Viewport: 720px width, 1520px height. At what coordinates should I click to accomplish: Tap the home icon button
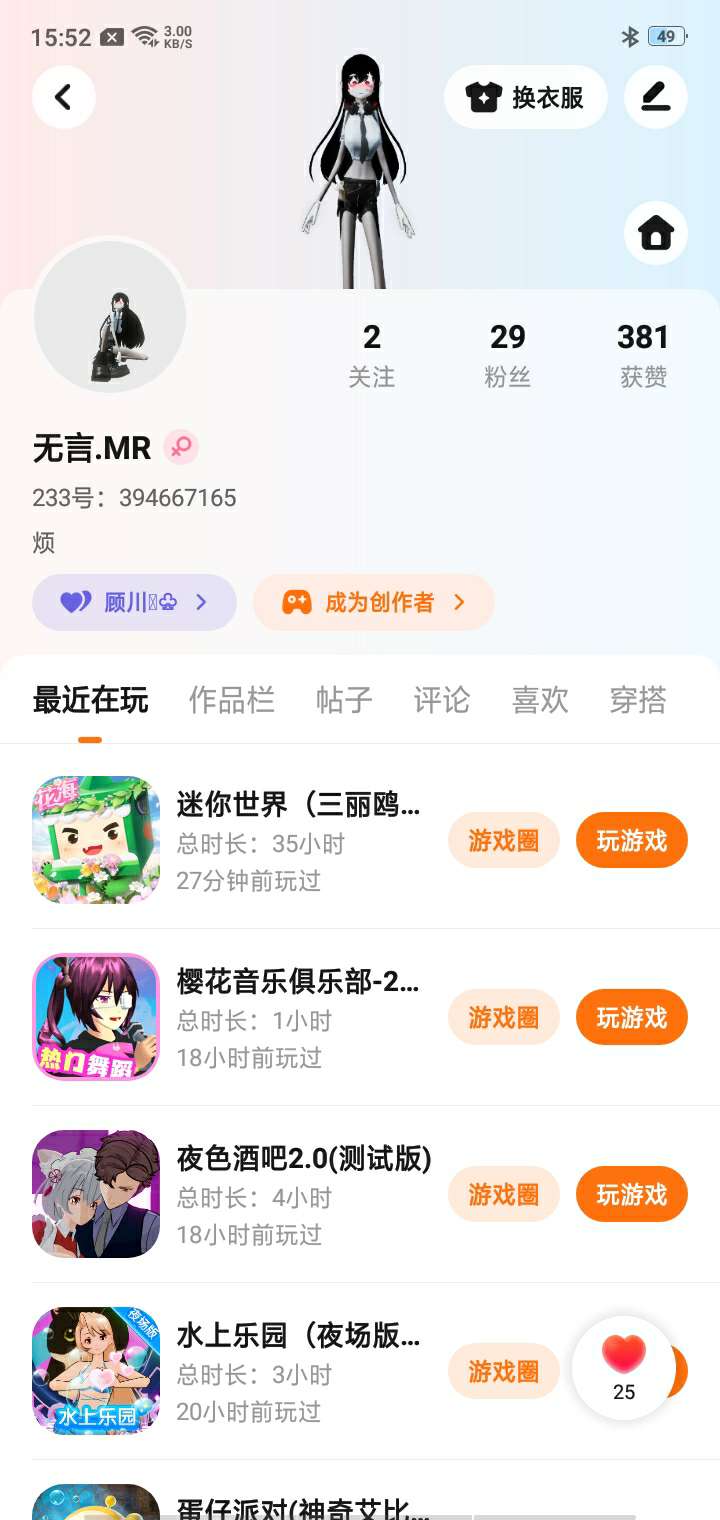655,233
